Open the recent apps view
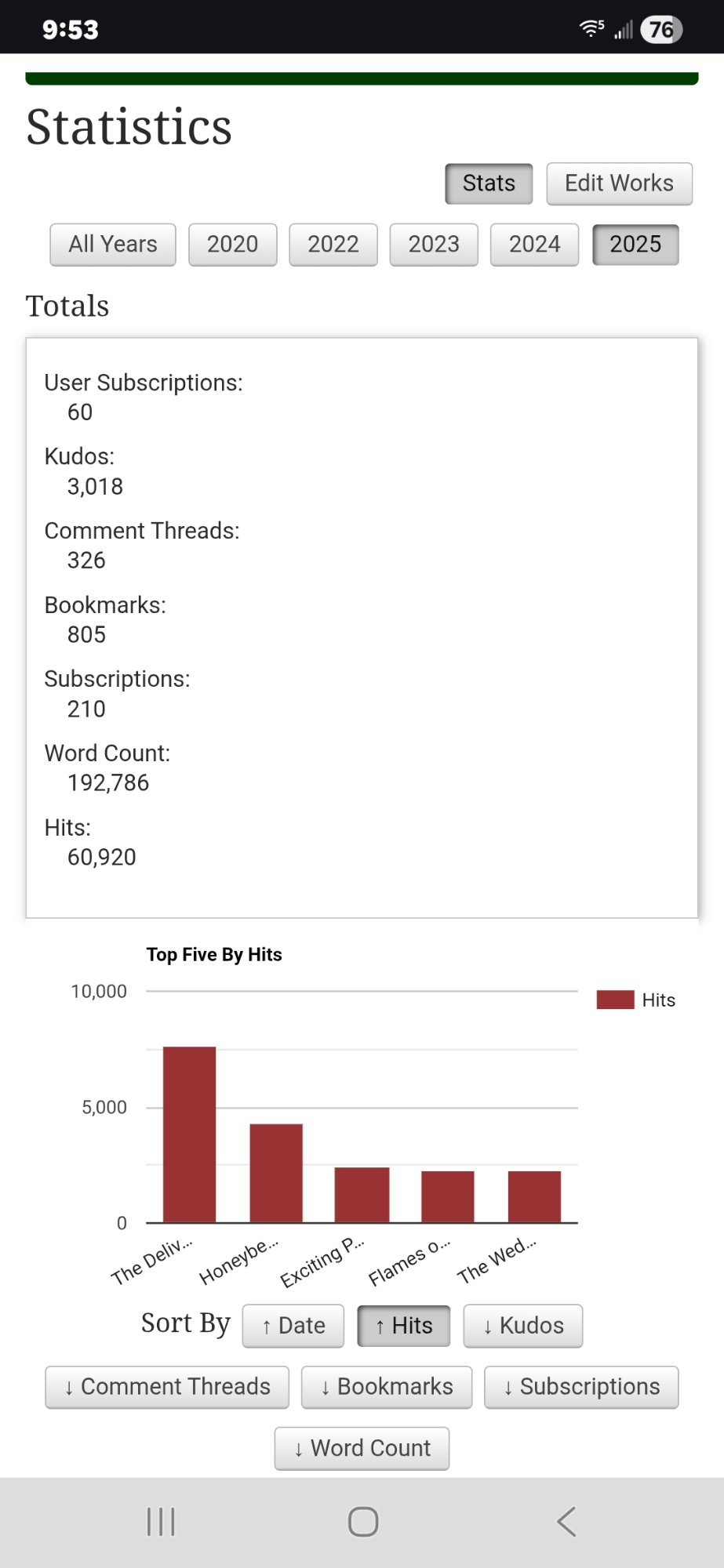This screenshot has height=1568, width=724. click(161, 1522)
